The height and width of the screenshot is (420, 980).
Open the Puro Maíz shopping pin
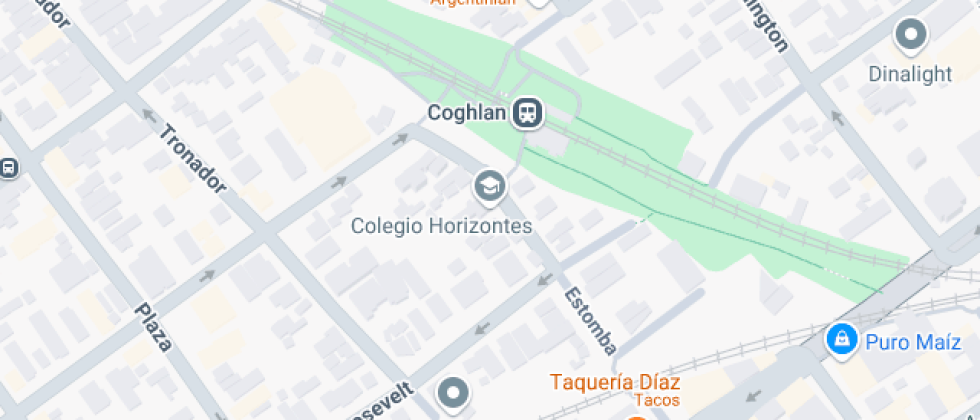coord(842,341)
